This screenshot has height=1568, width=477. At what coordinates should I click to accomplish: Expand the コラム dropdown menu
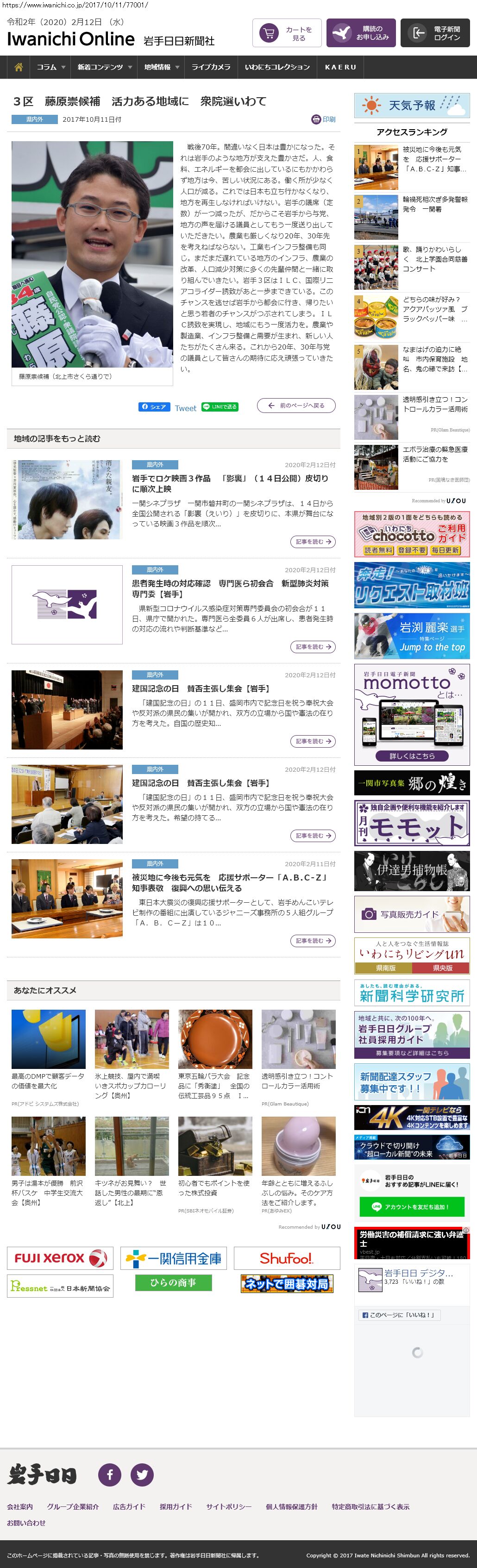click(50, 68)
